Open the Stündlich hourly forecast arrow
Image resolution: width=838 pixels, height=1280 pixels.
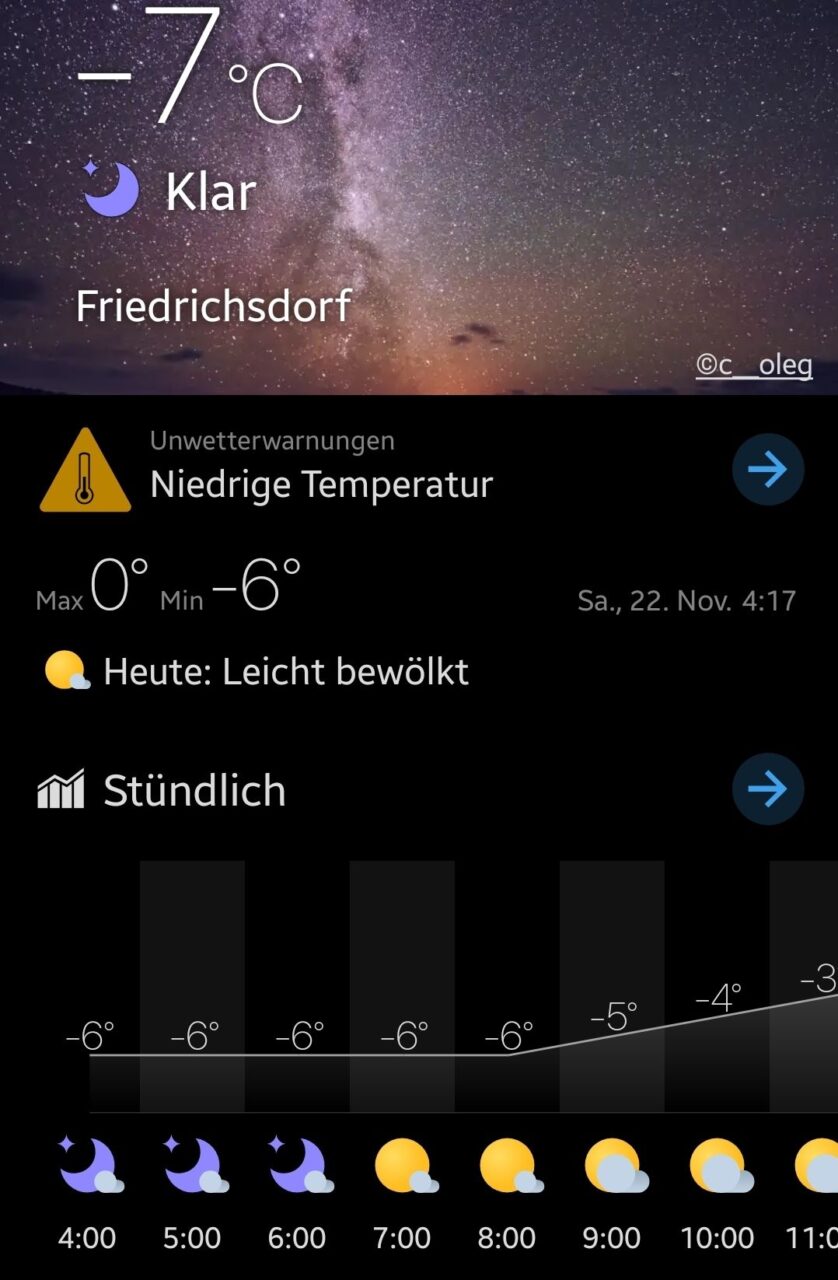coord(767,789)
